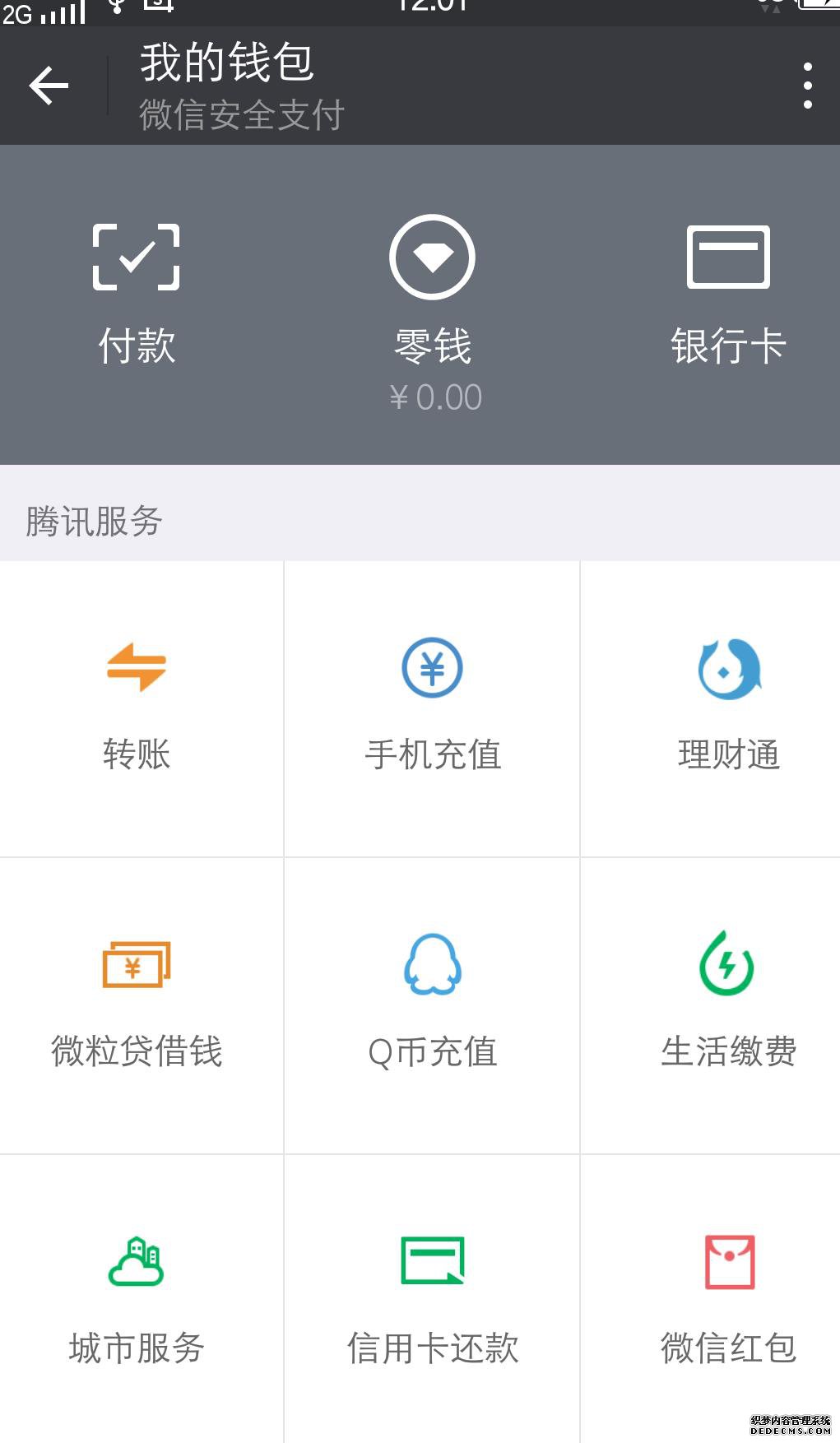The height and width of the screenshot is (1443, 840).
Task: Open 银行卡 bank cards
Action: 729,296
